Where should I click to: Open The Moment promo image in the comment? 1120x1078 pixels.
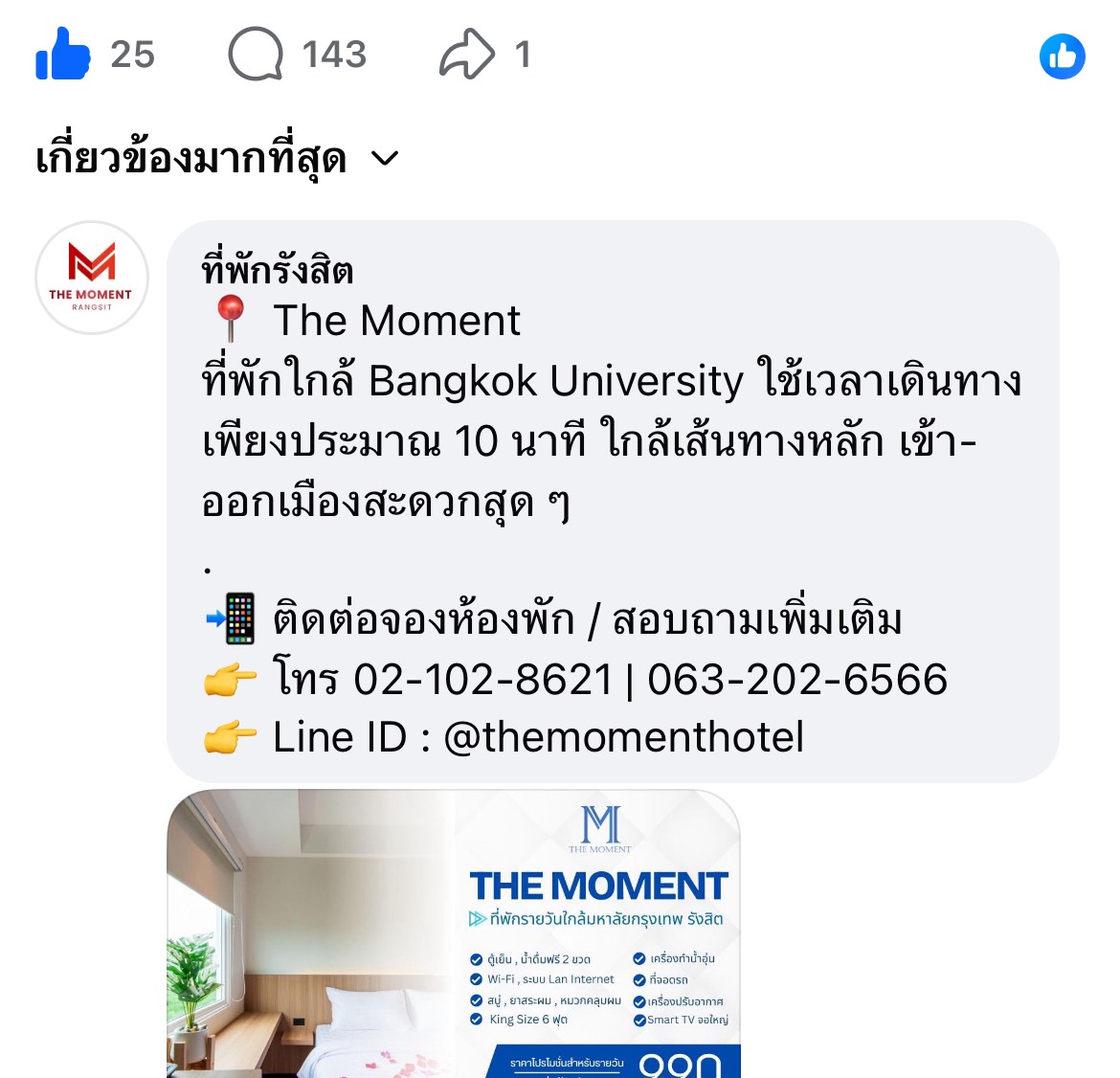(454, 933)
